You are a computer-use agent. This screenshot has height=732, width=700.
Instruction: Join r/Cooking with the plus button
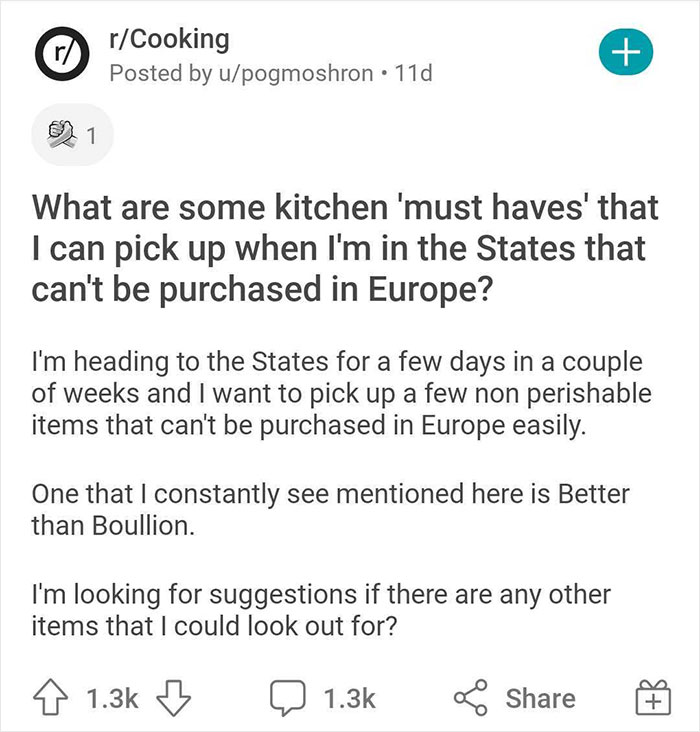[x=624, y=52]
